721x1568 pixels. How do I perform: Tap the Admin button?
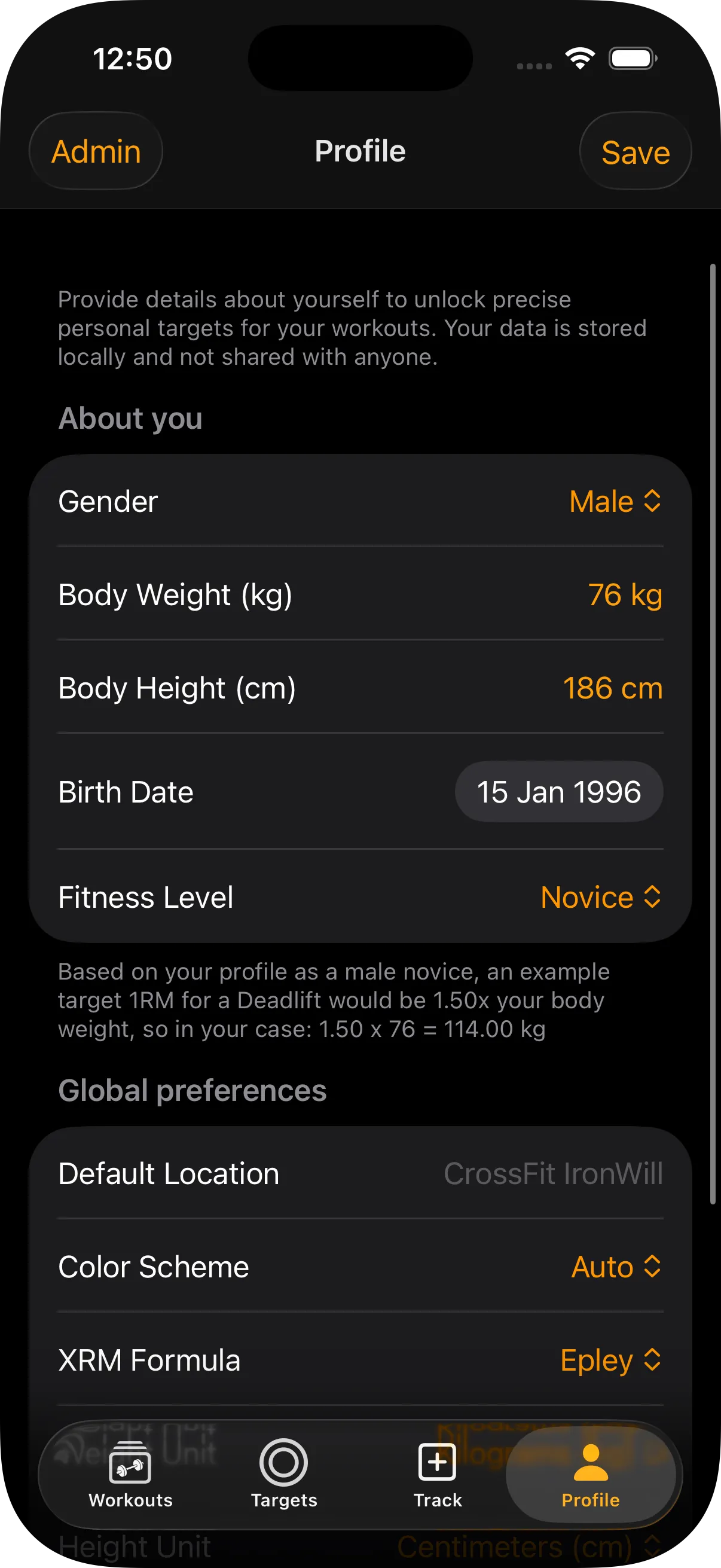point(96,151)
